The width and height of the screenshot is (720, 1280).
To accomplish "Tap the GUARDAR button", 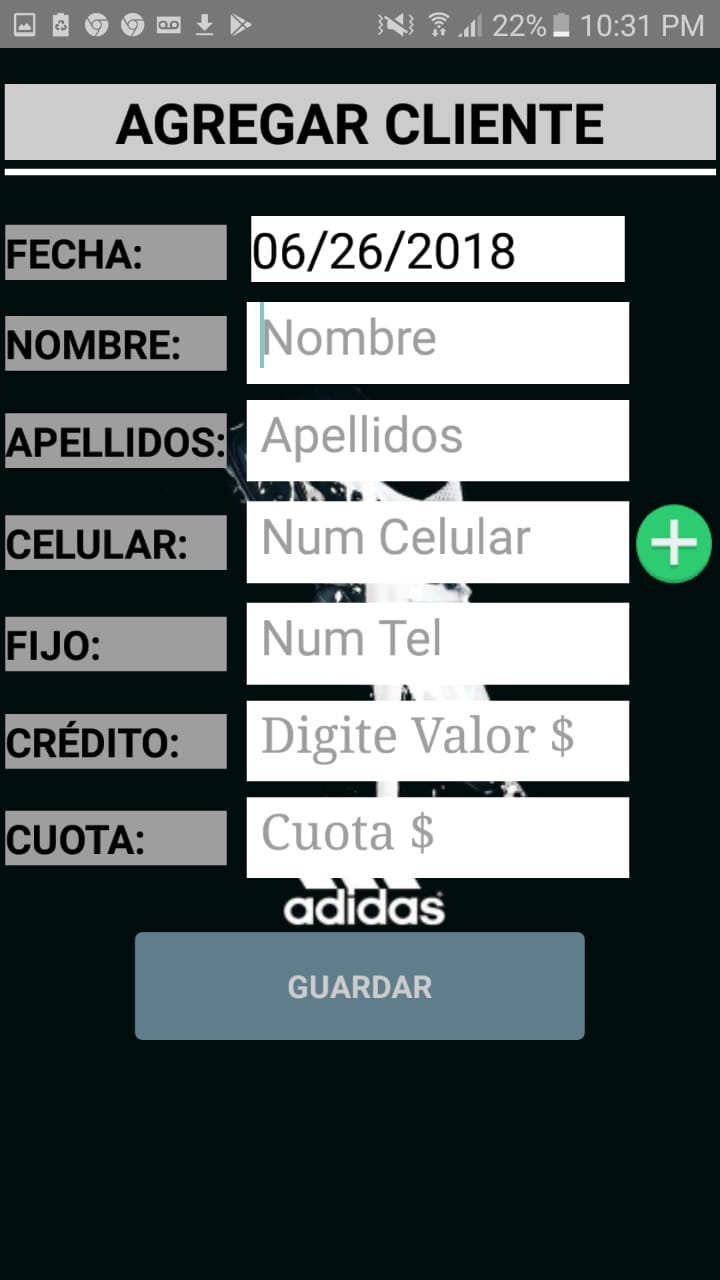I will (x=360, y=986).
